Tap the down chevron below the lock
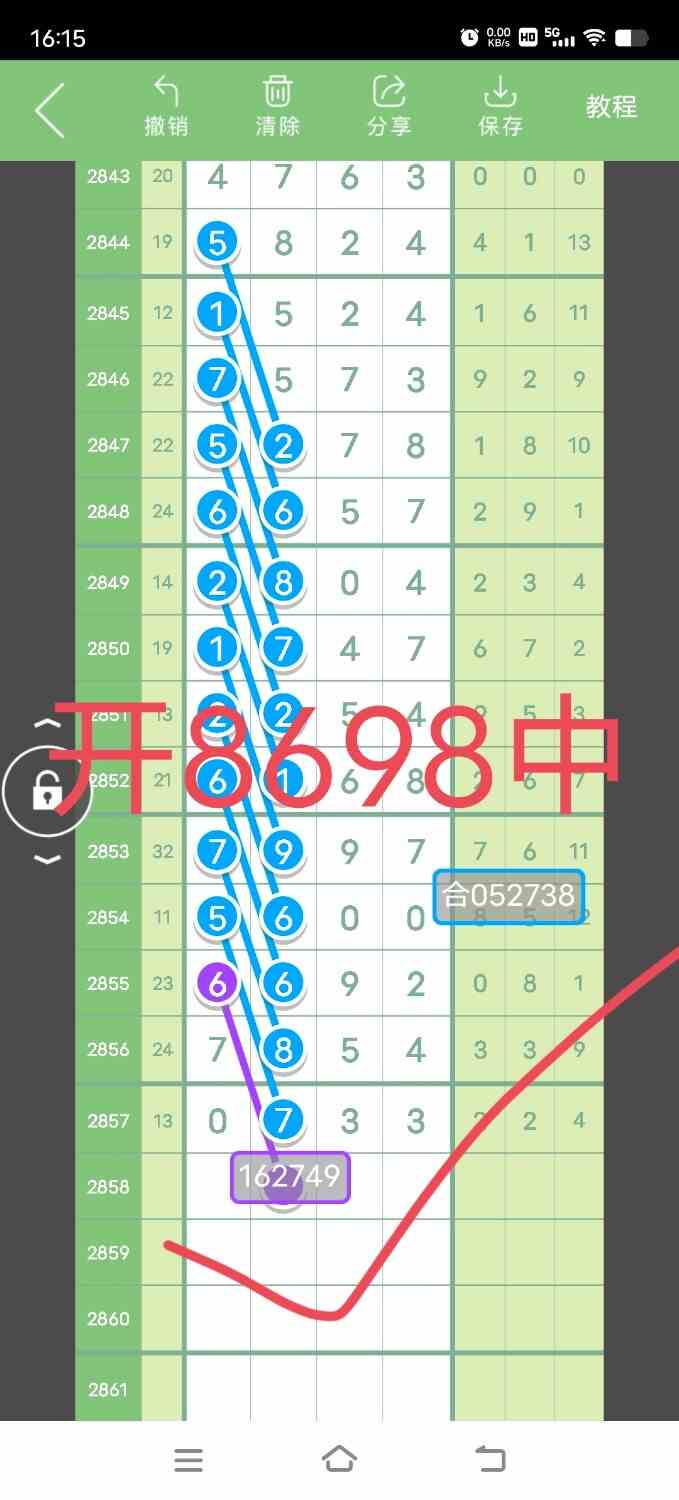The height and width of the screenshot is (1500, 679). pos(48,860)
